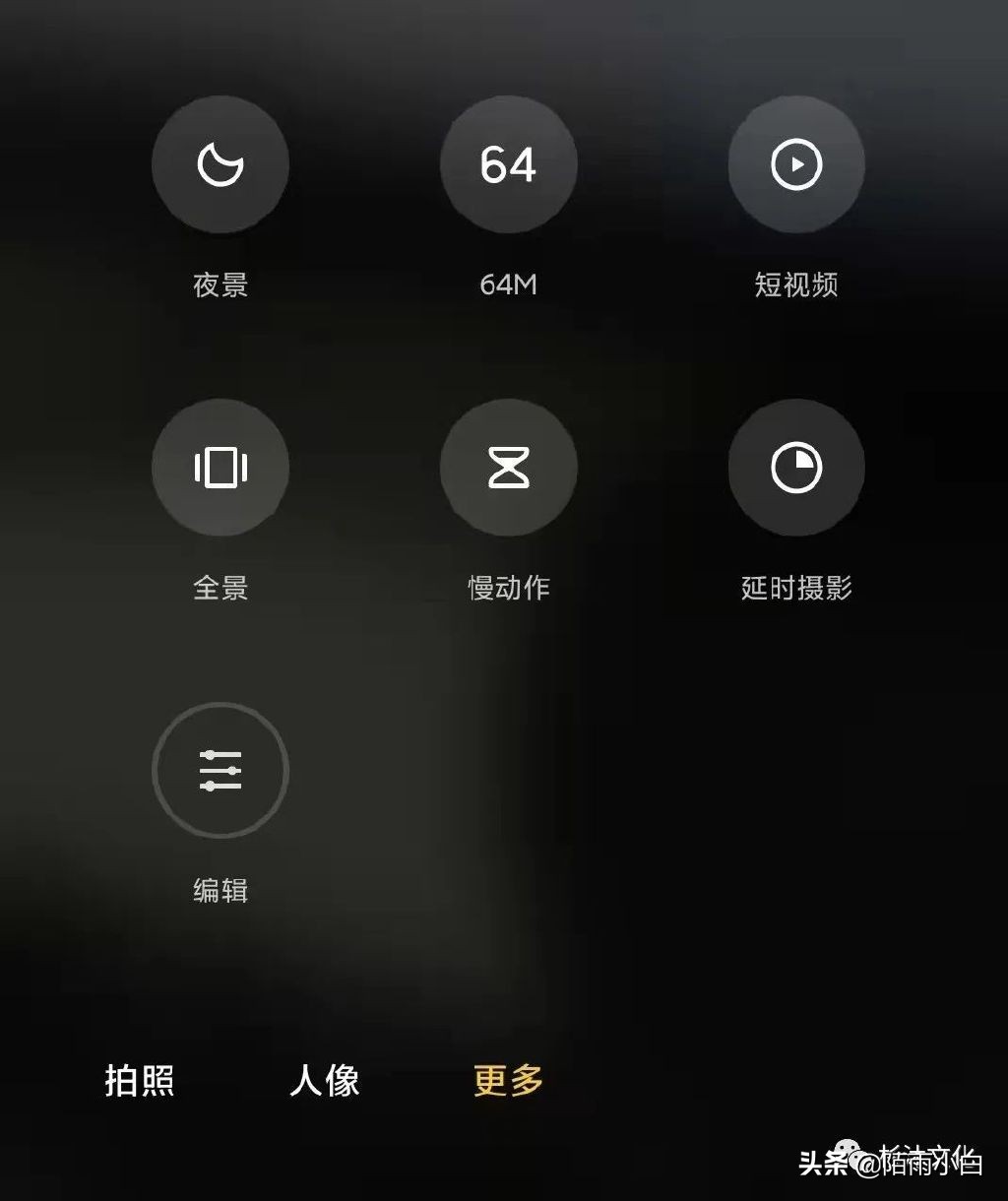The image size is (1008, 1201).
Task: Switch to the Photo (拍照) tab
Action: pyautogui.click(x=138, y=1080)
